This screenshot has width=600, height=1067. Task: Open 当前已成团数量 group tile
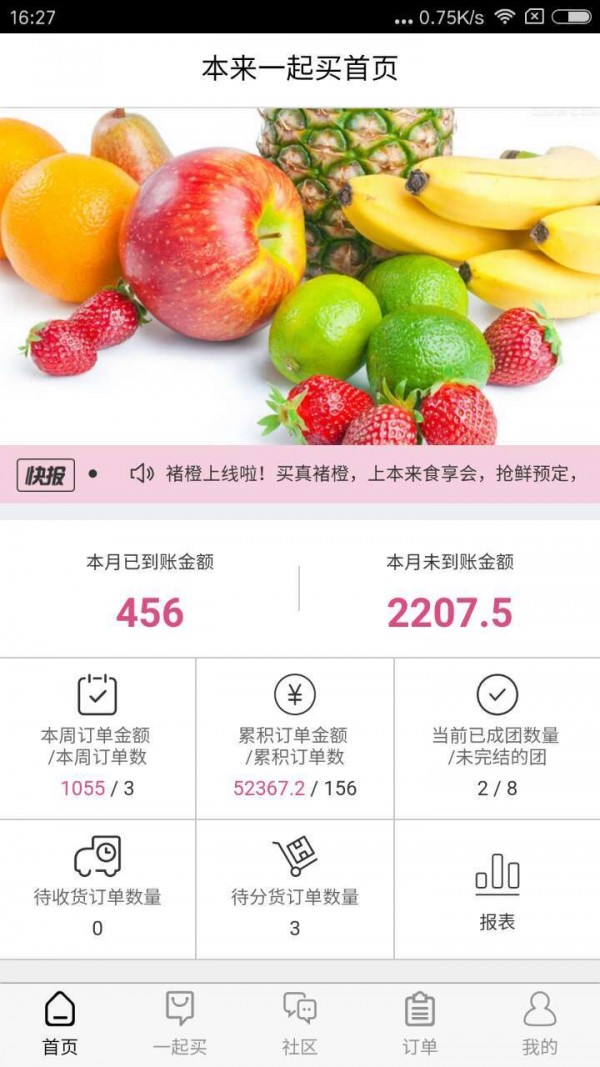[497, 738]
